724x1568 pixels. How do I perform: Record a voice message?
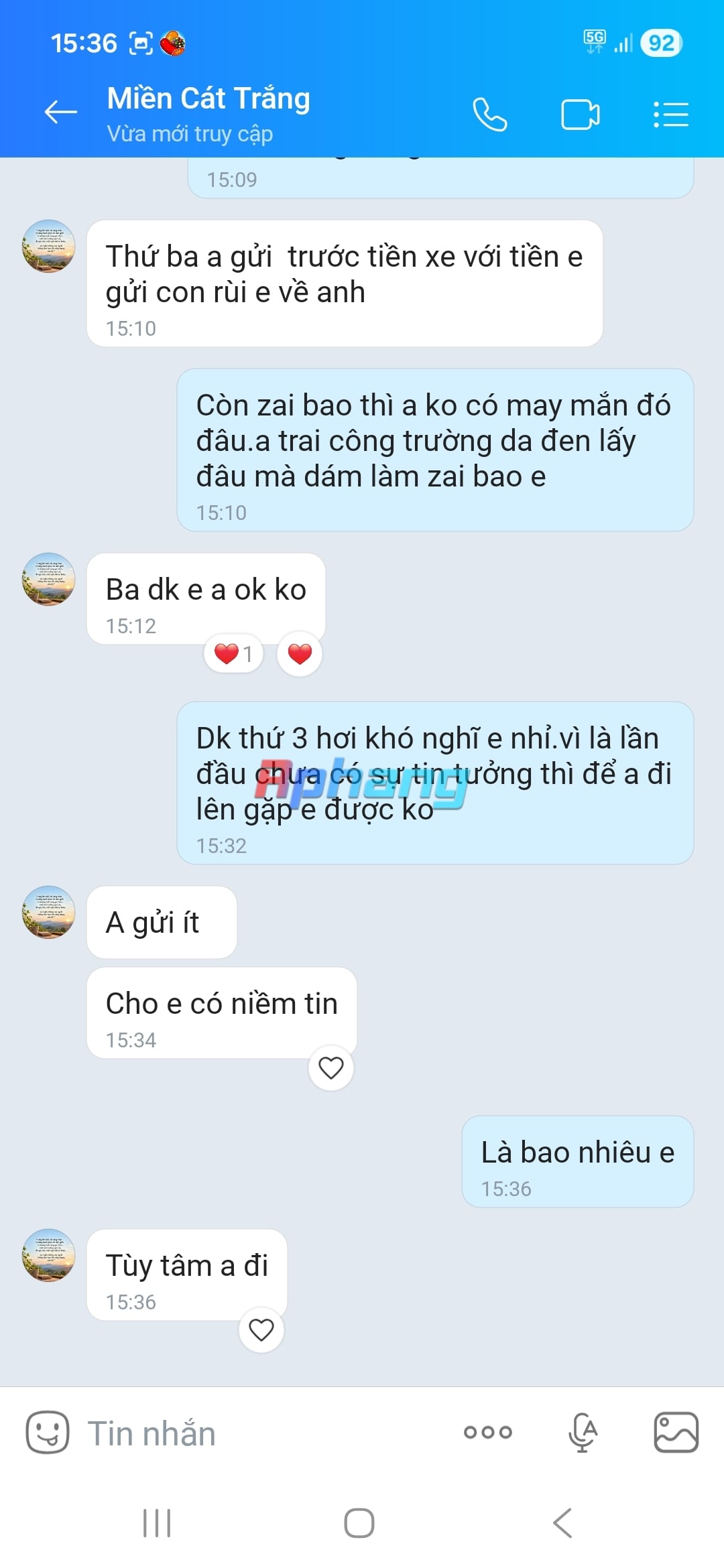tap(583, 1432)
